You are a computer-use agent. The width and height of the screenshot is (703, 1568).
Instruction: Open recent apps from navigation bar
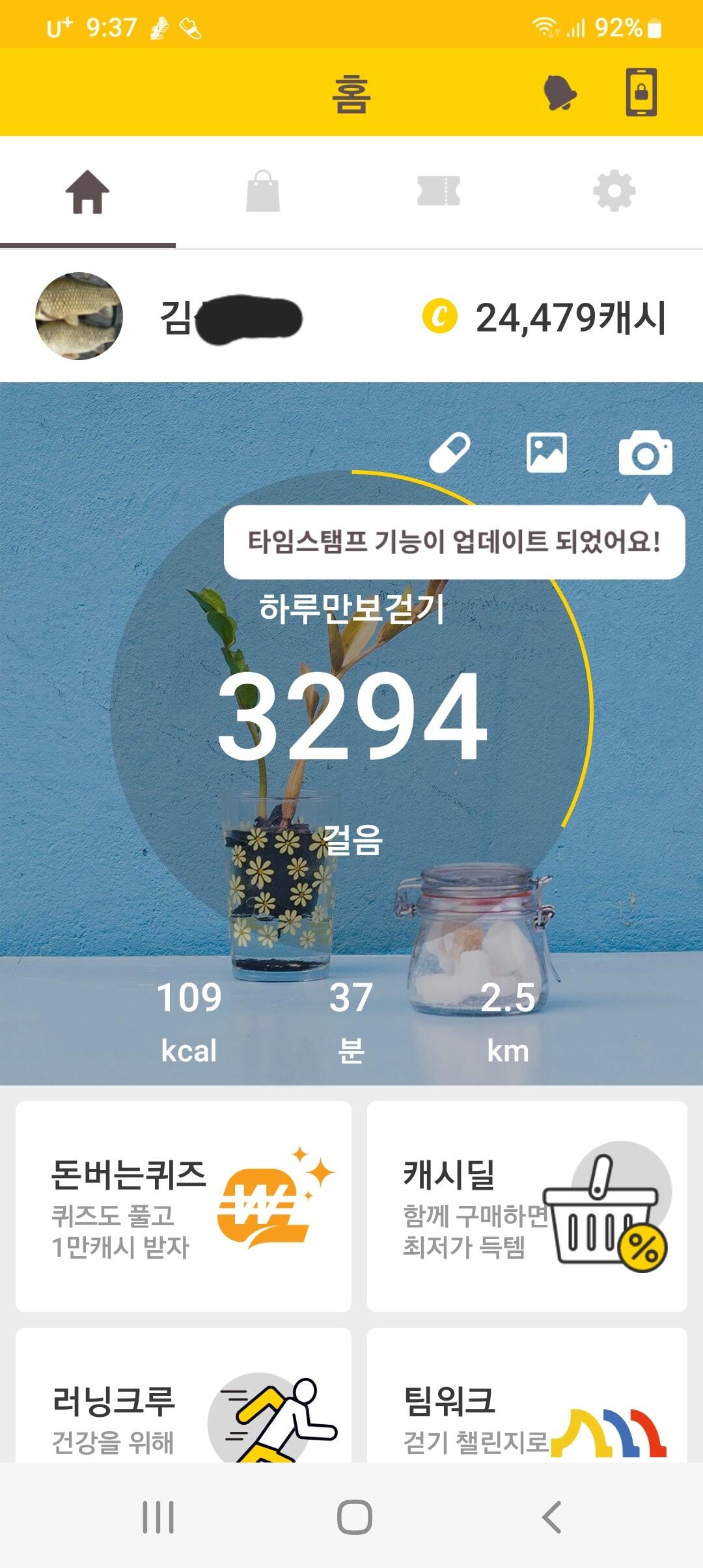click(158, 1517)
